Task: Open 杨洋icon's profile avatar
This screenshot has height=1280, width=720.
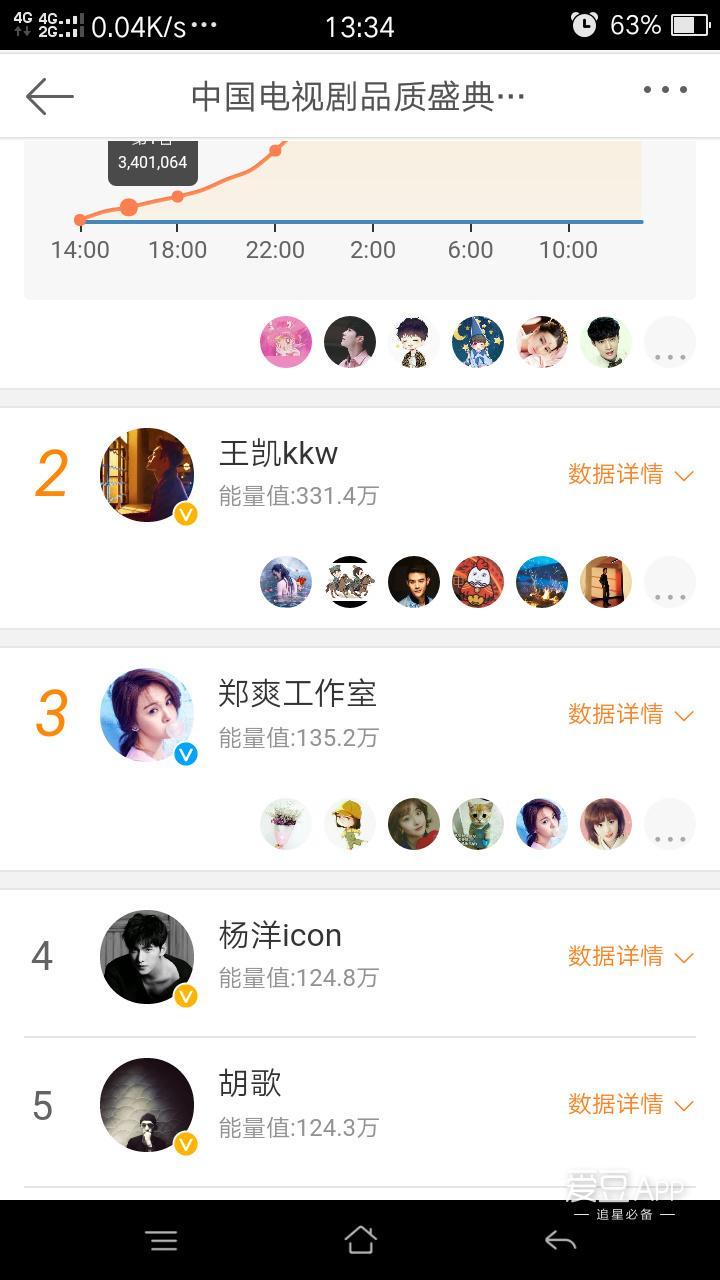Action: point(147,957)
